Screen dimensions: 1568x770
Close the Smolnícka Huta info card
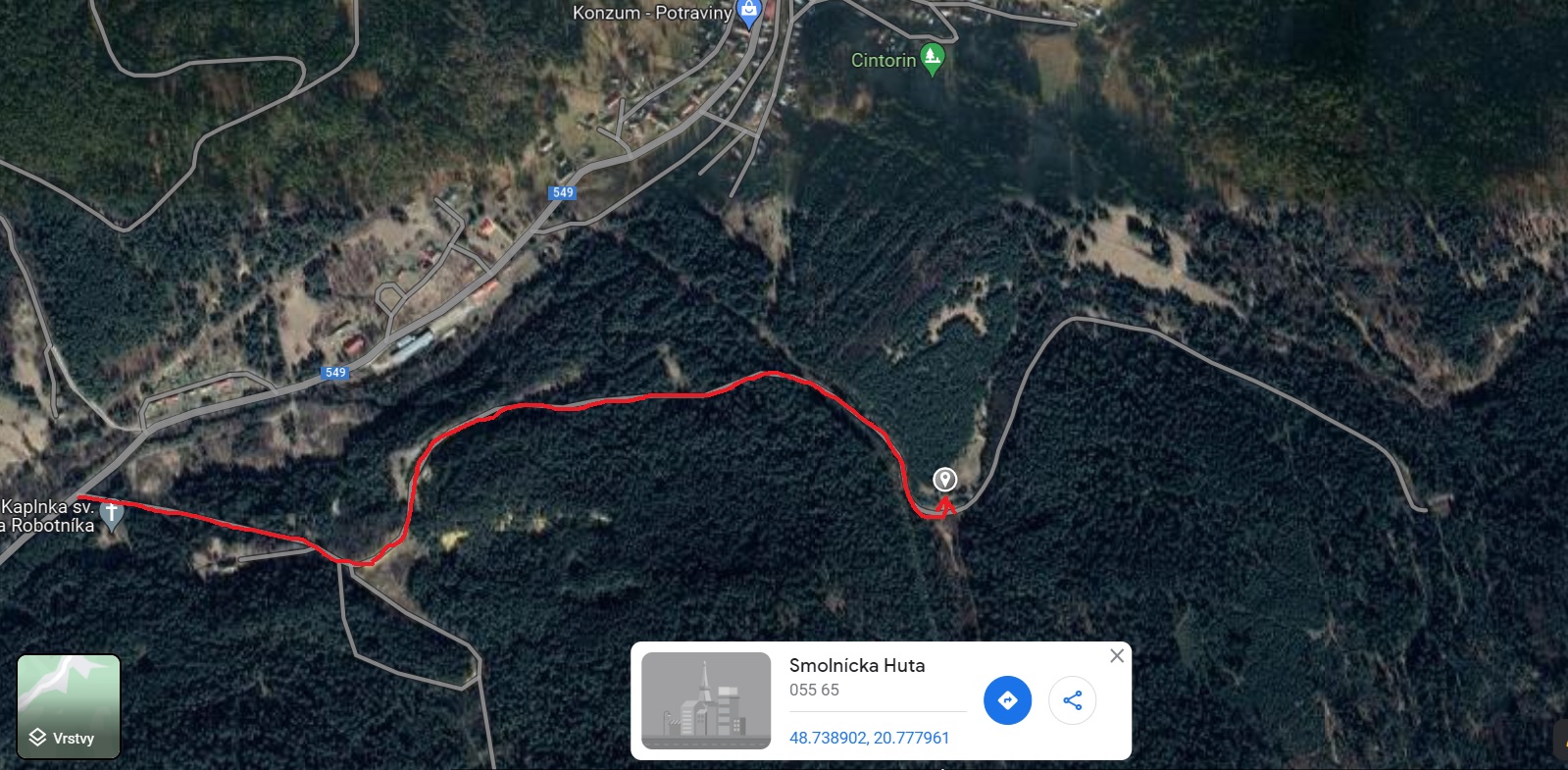tap(1116, 656)
